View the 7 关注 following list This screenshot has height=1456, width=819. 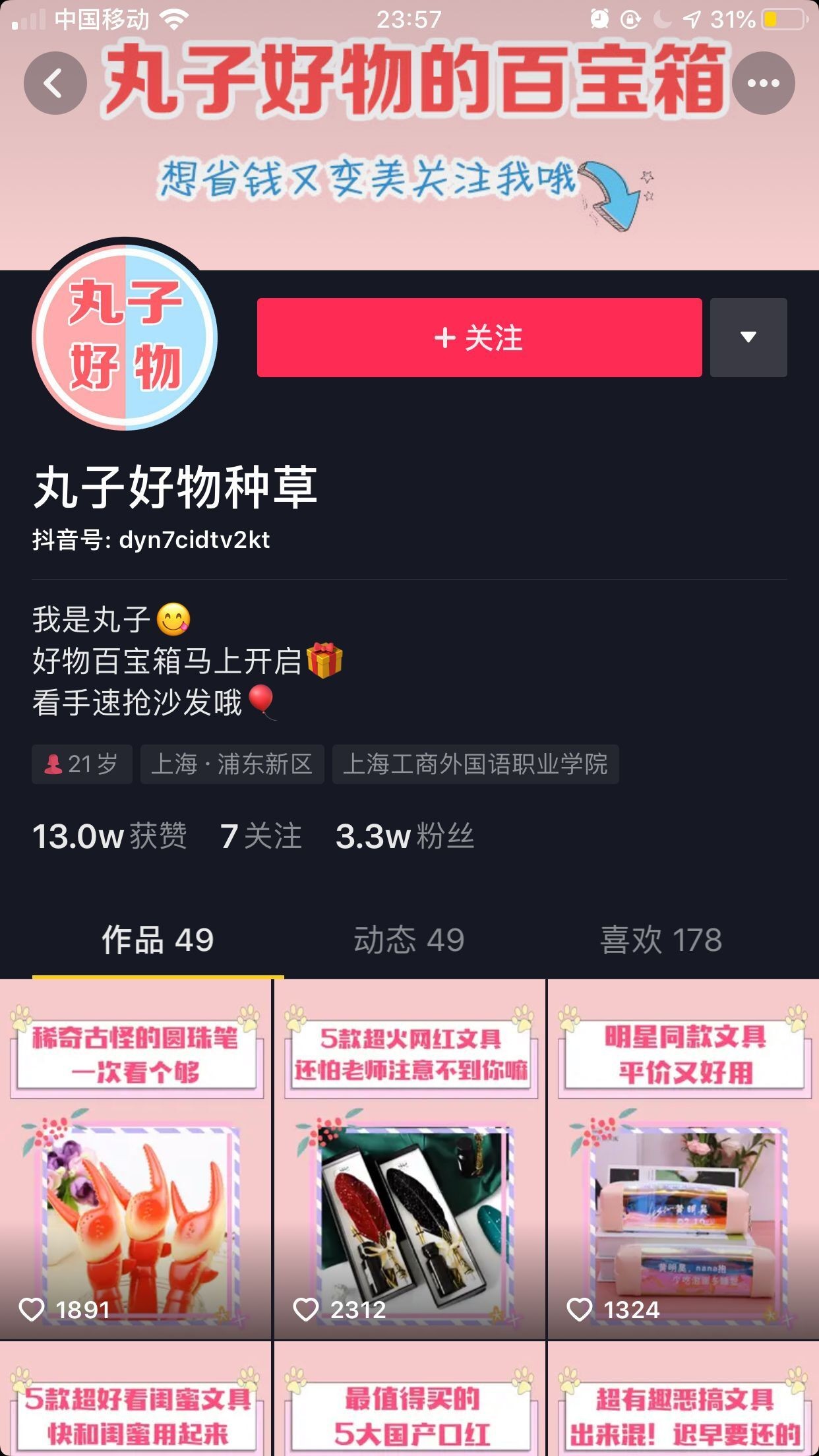pyautogui.click(x=261, y=836)
